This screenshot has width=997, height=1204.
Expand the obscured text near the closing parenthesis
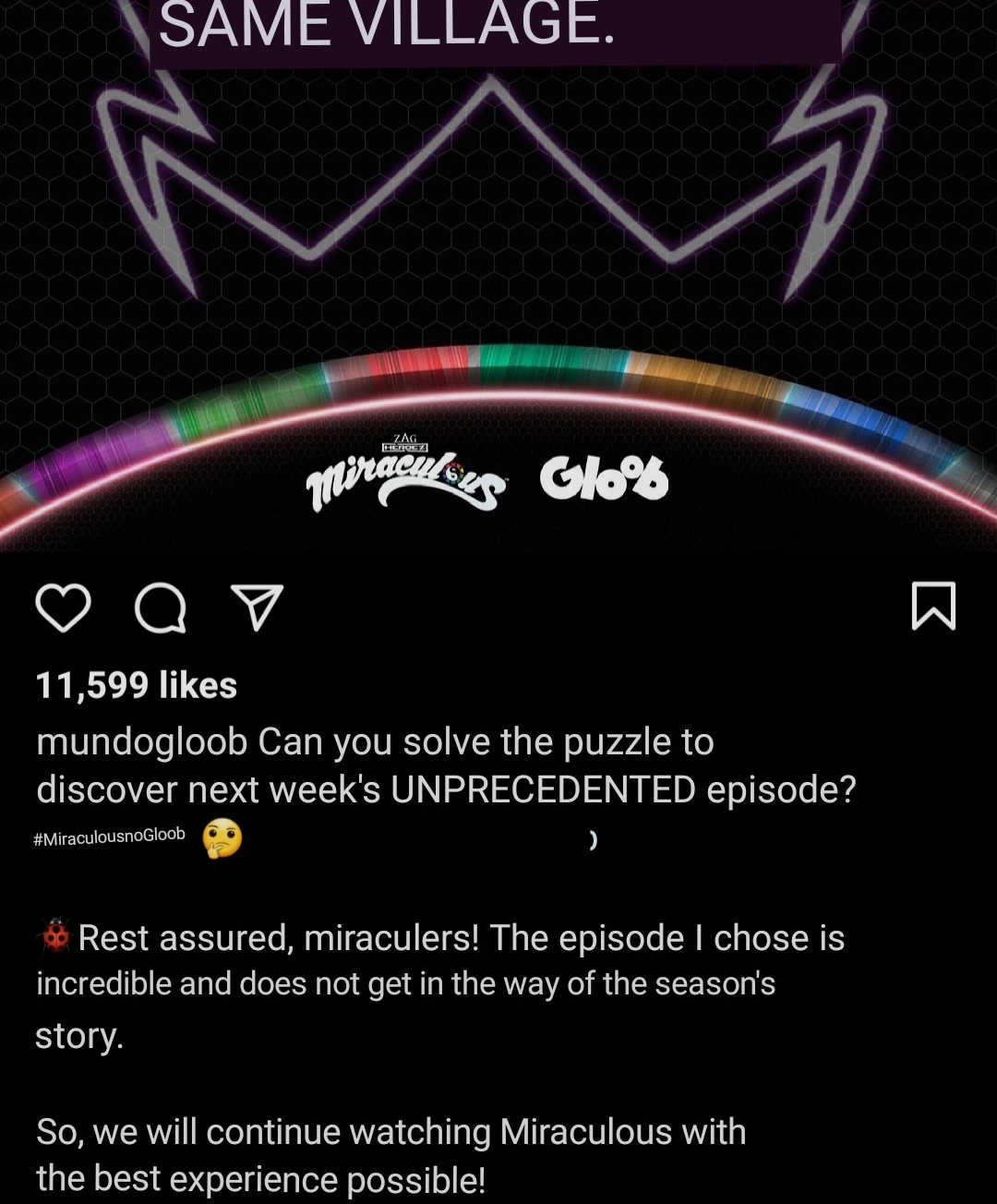(592, 839)
